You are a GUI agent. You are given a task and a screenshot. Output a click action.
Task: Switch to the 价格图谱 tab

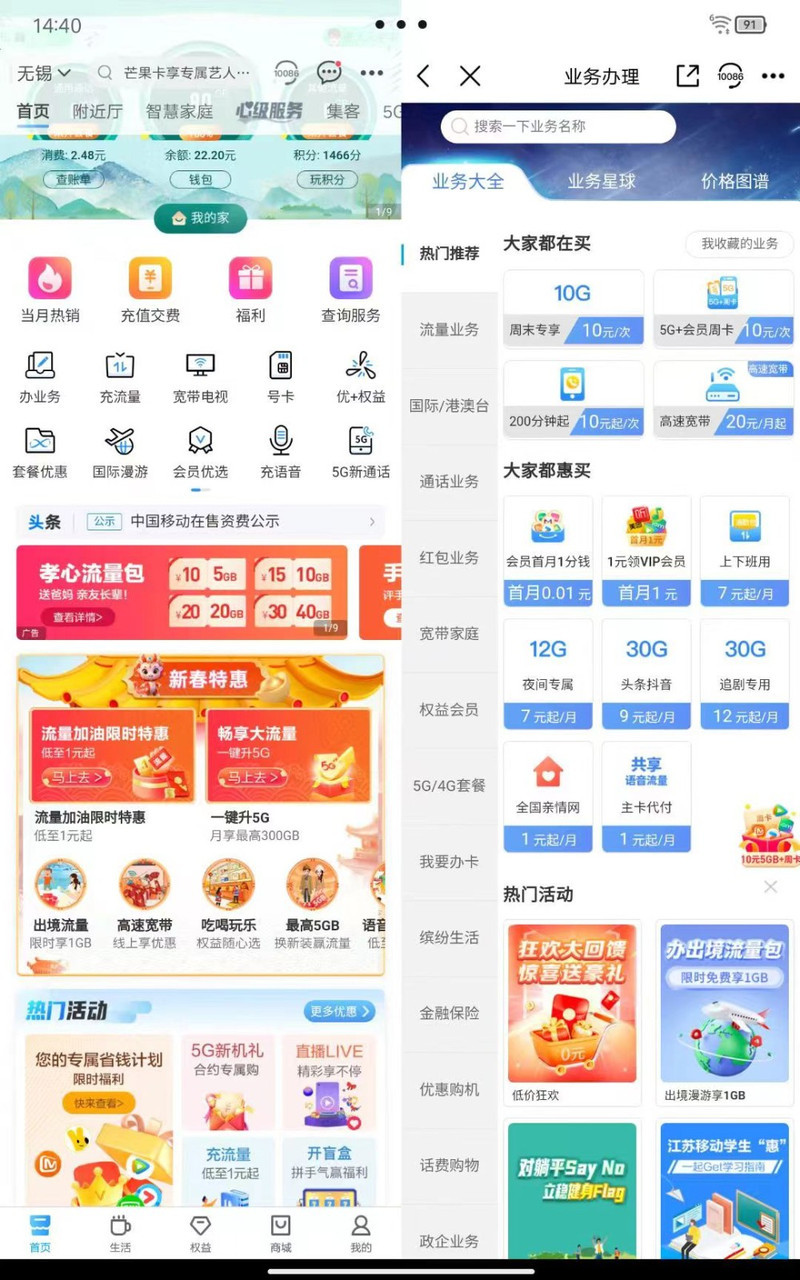735,181
